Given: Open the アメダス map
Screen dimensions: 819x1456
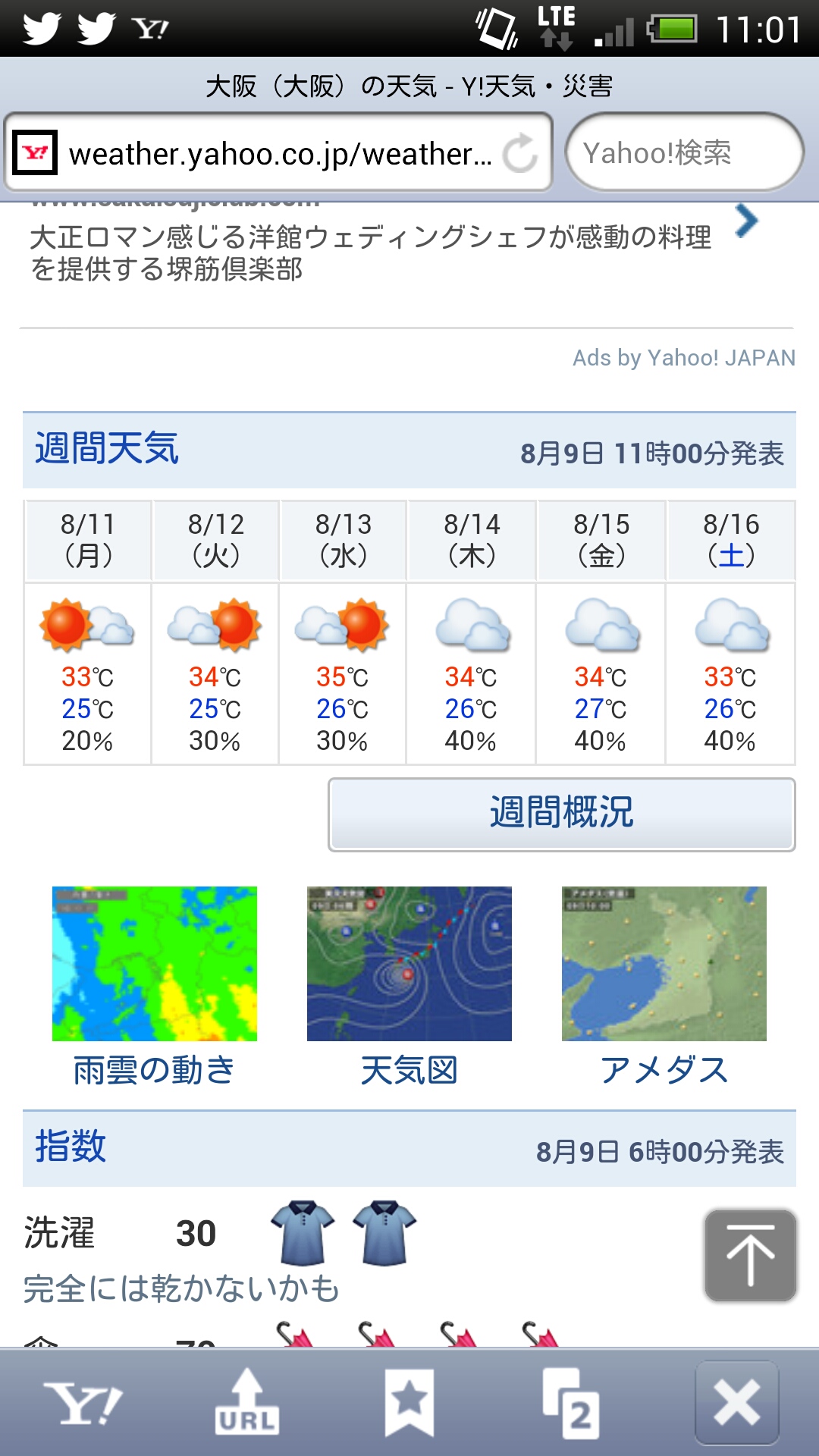Looking at the screenshot, I should 664,986.
